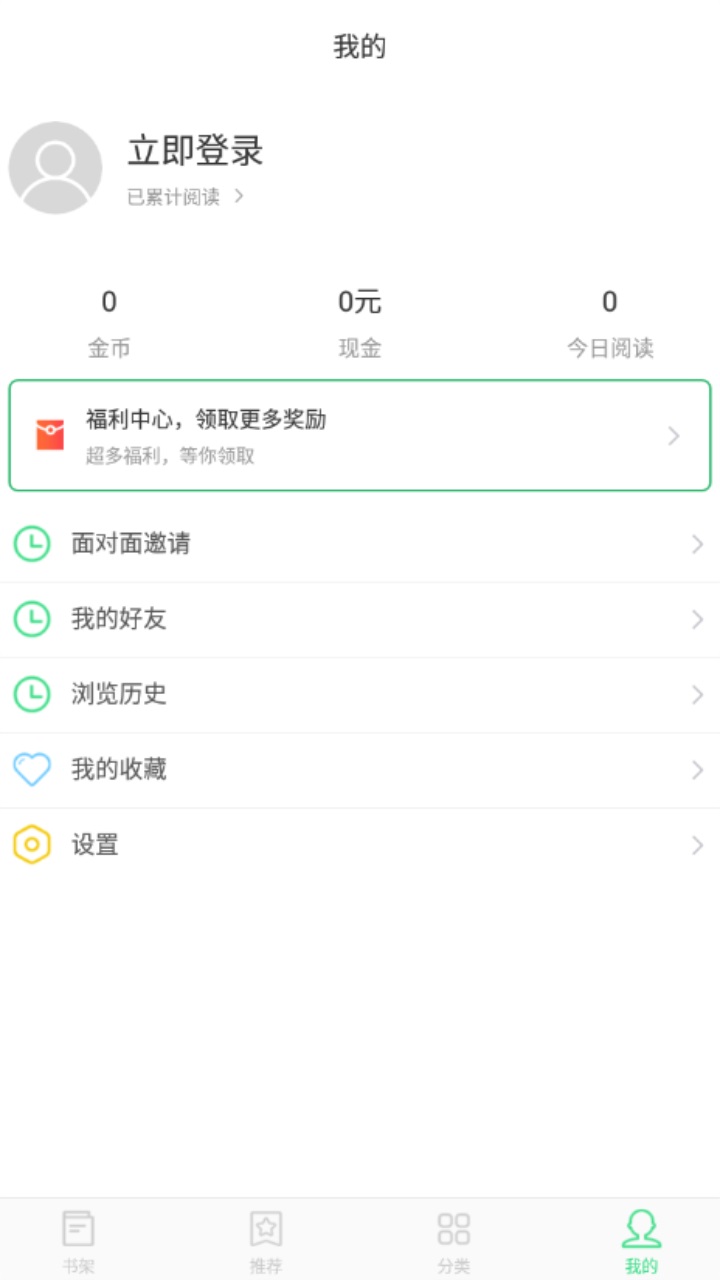Switch to the 推荐 tab
This screenshot has width=720, height=1280.
click(x=264, y=1235)
